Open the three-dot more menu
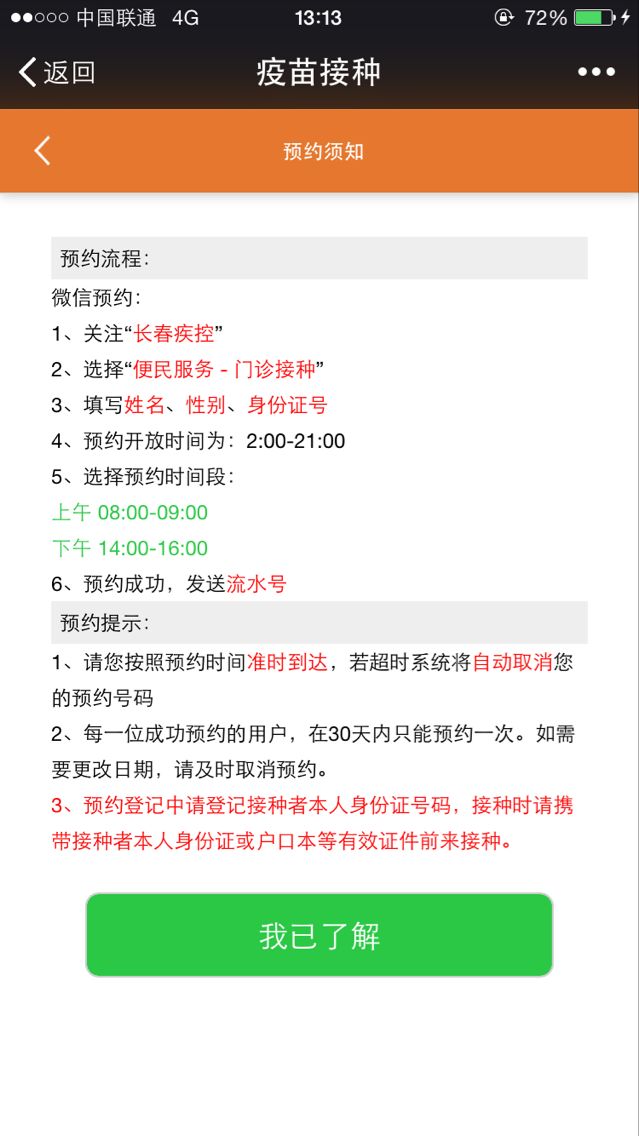 coord(596,72)
